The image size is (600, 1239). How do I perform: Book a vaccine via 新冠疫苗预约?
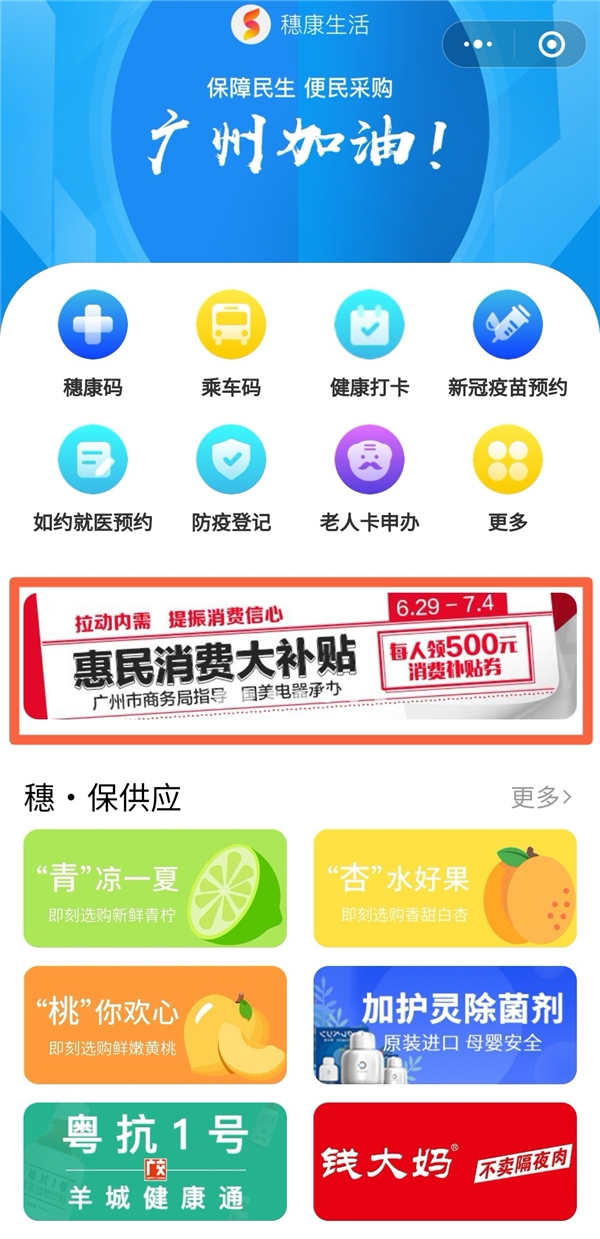[x=507, y=326]
